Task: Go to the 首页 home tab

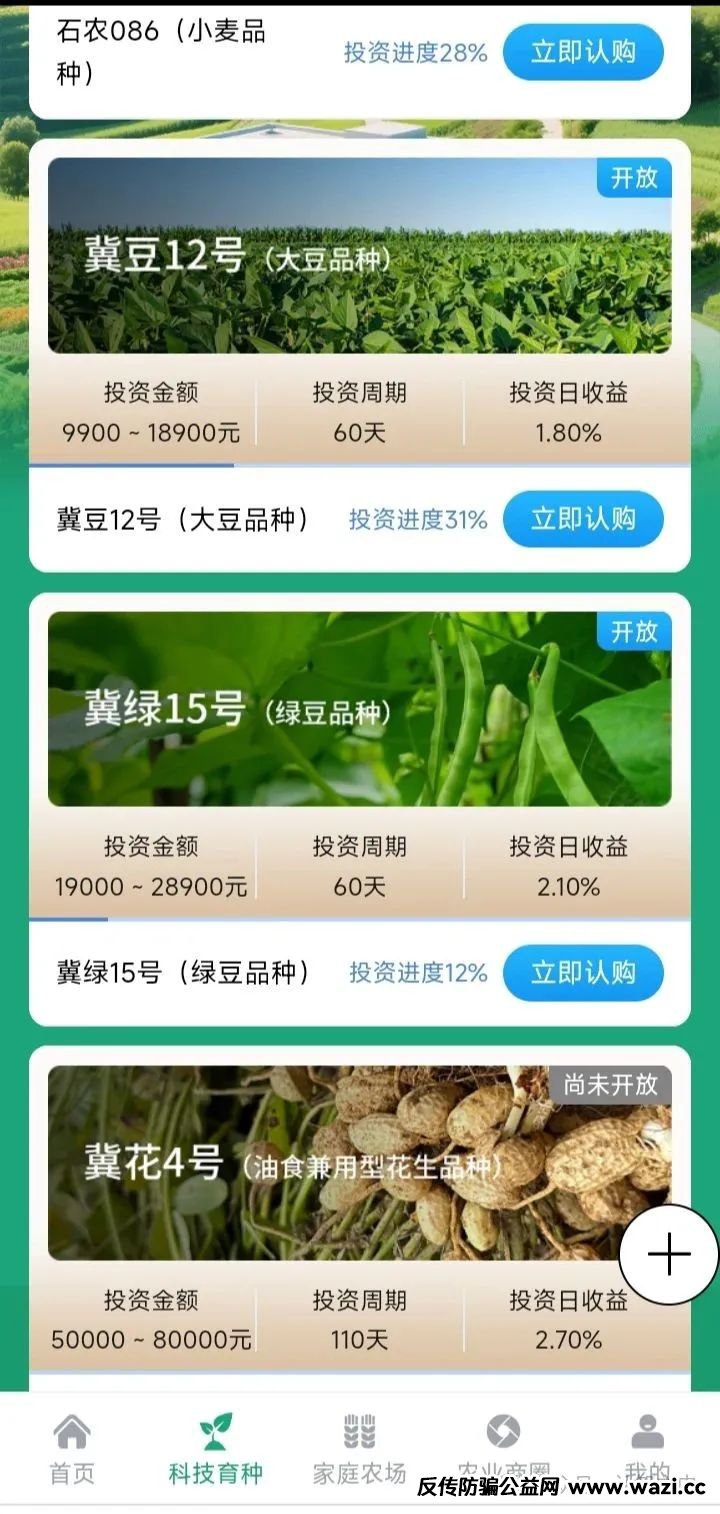Action: [x=72, y=1448]
